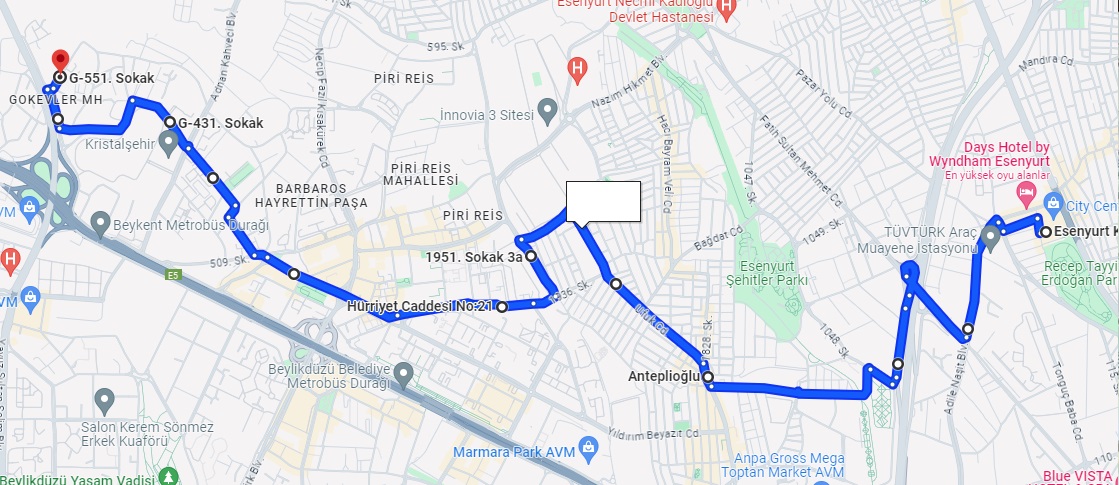The image size is (1119, 485).
Task: Open the İnnovia 3 Sitesi marker
Action: pos(547,111)
